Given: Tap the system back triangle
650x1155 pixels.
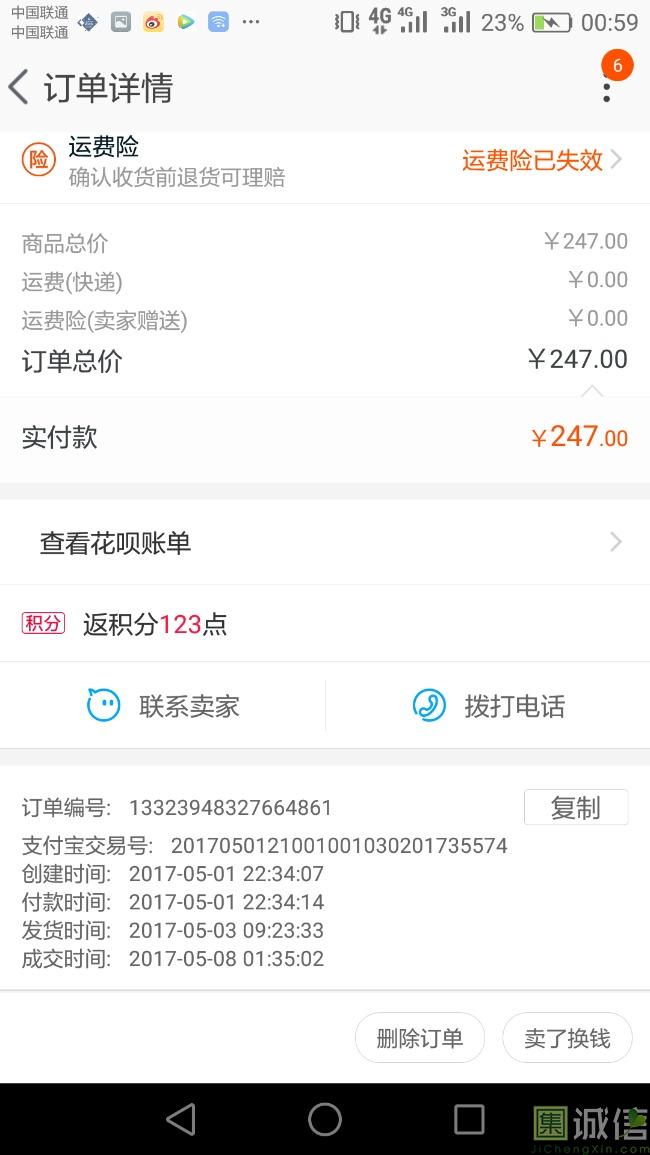Looking at the screenshot, I should 181,1119.
